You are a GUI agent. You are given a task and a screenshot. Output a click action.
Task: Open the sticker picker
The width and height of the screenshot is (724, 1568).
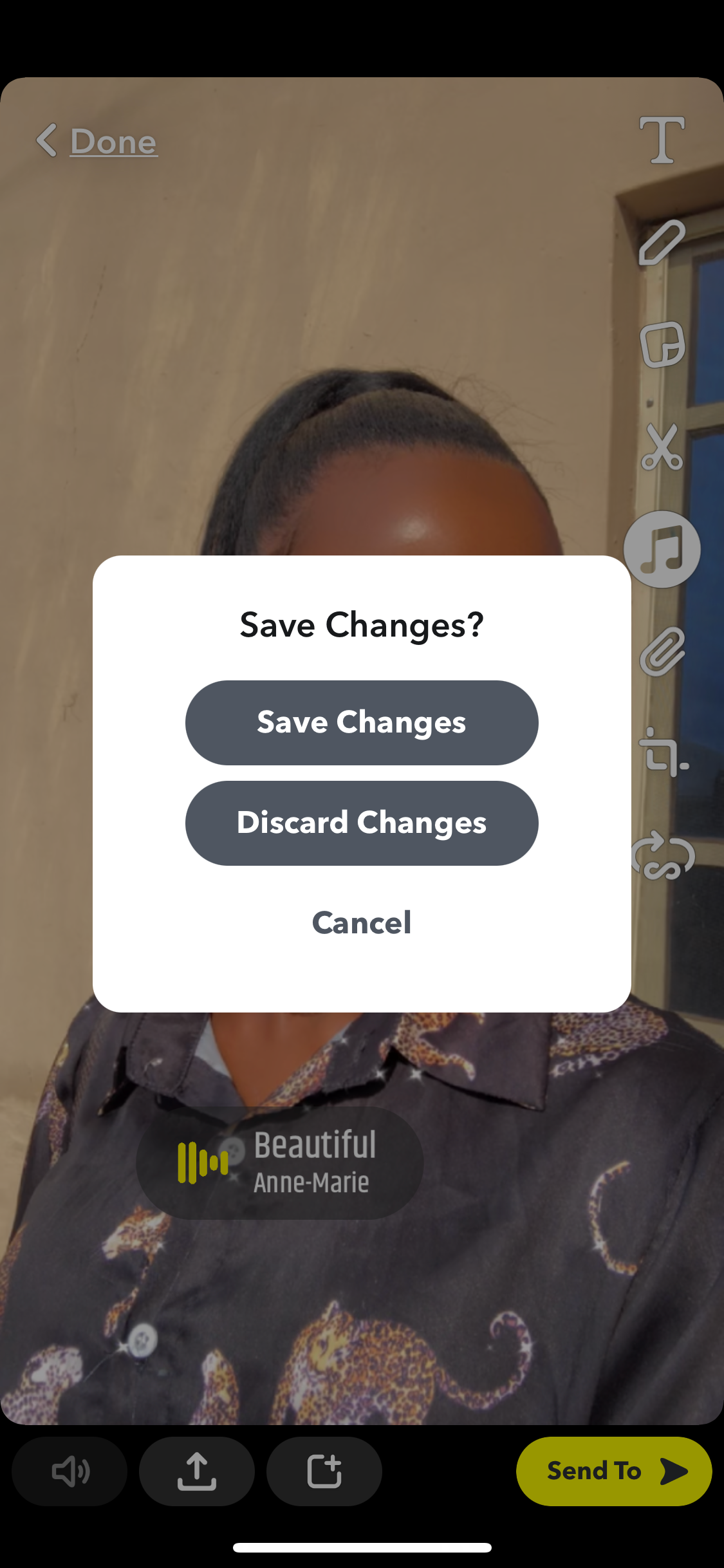click(662, 344)
